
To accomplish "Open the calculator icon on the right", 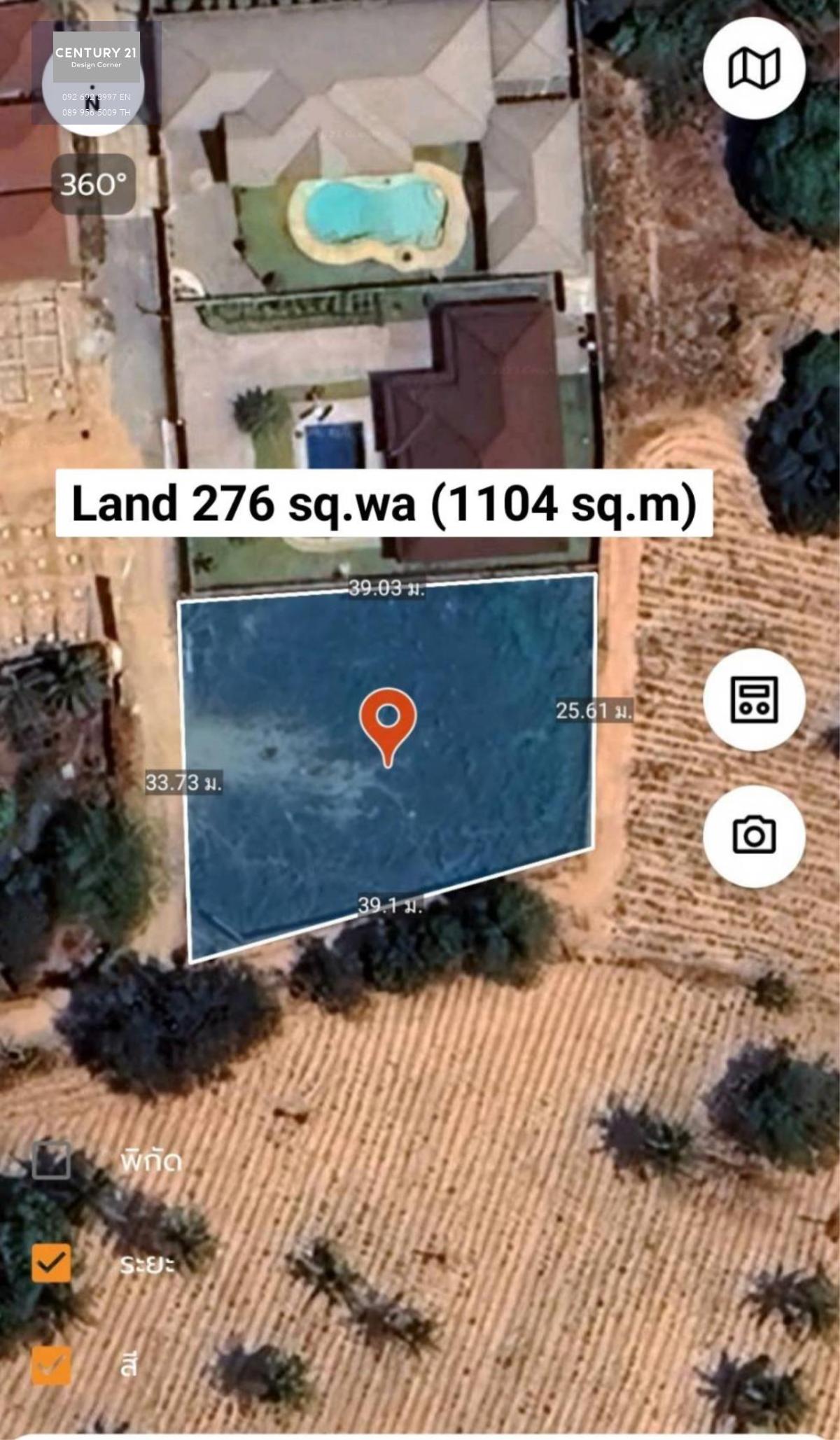I will pos(754,699).
